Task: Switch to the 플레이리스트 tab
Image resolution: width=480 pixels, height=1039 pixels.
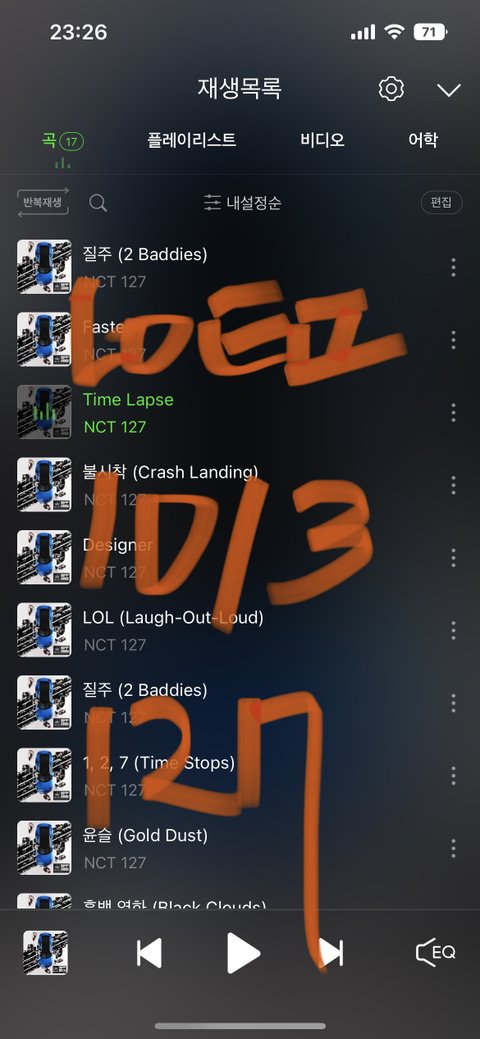Action: click(192, 140)
